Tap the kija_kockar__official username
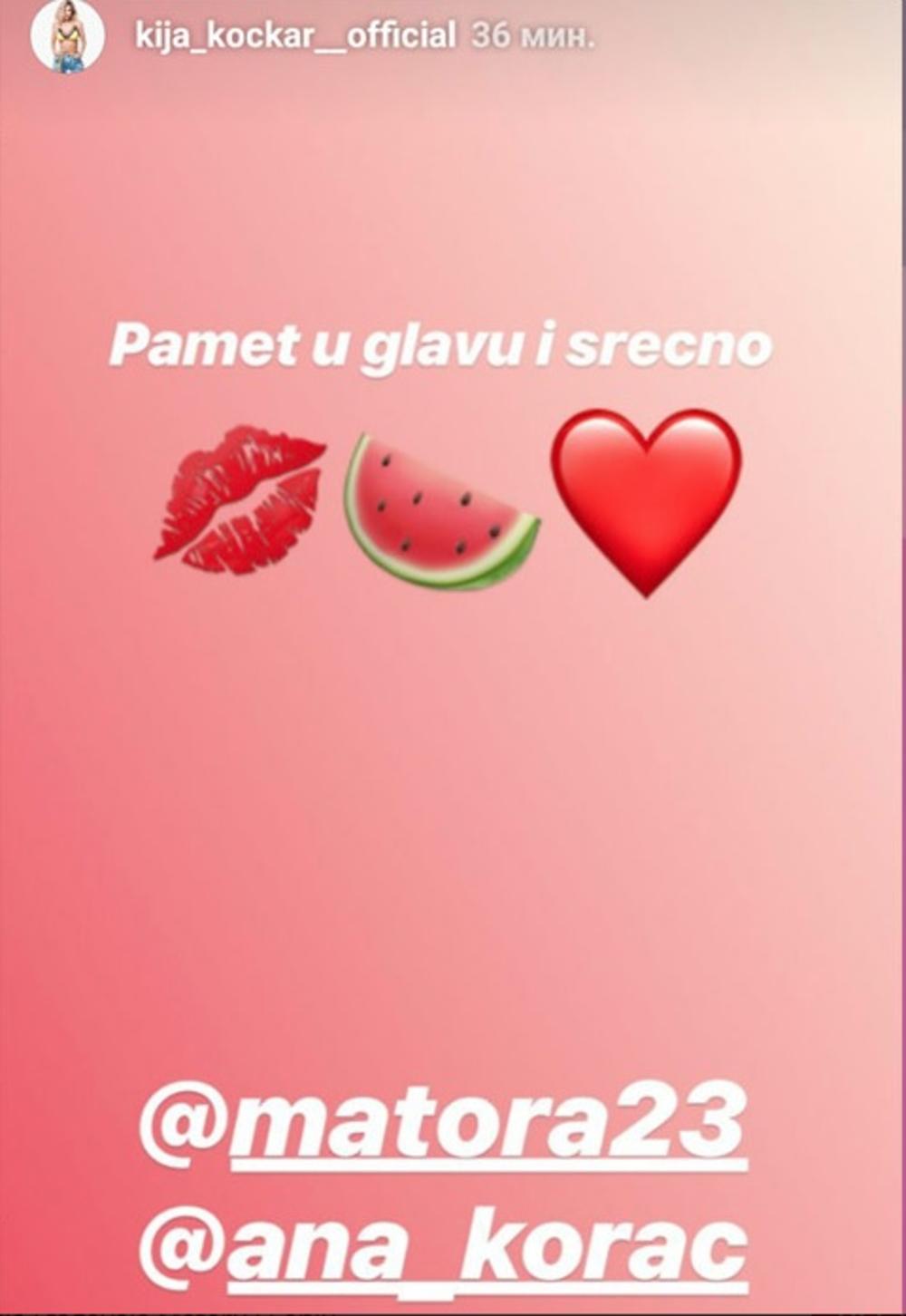906x1316 pixels. pyautogui.click(x=294, y=36)
